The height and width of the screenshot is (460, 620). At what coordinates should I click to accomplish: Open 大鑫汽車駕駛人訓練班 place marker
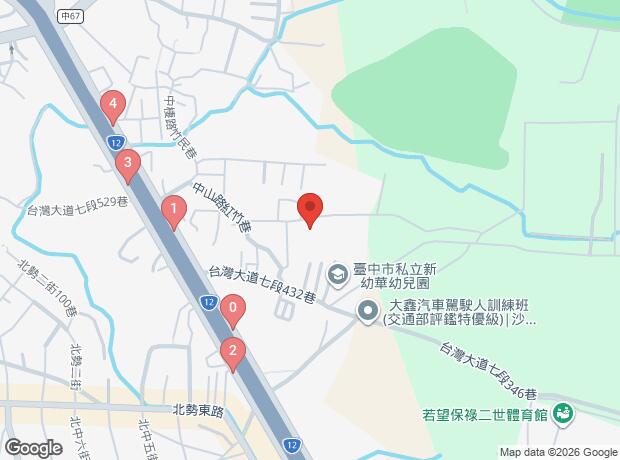(x=367, y=313)
